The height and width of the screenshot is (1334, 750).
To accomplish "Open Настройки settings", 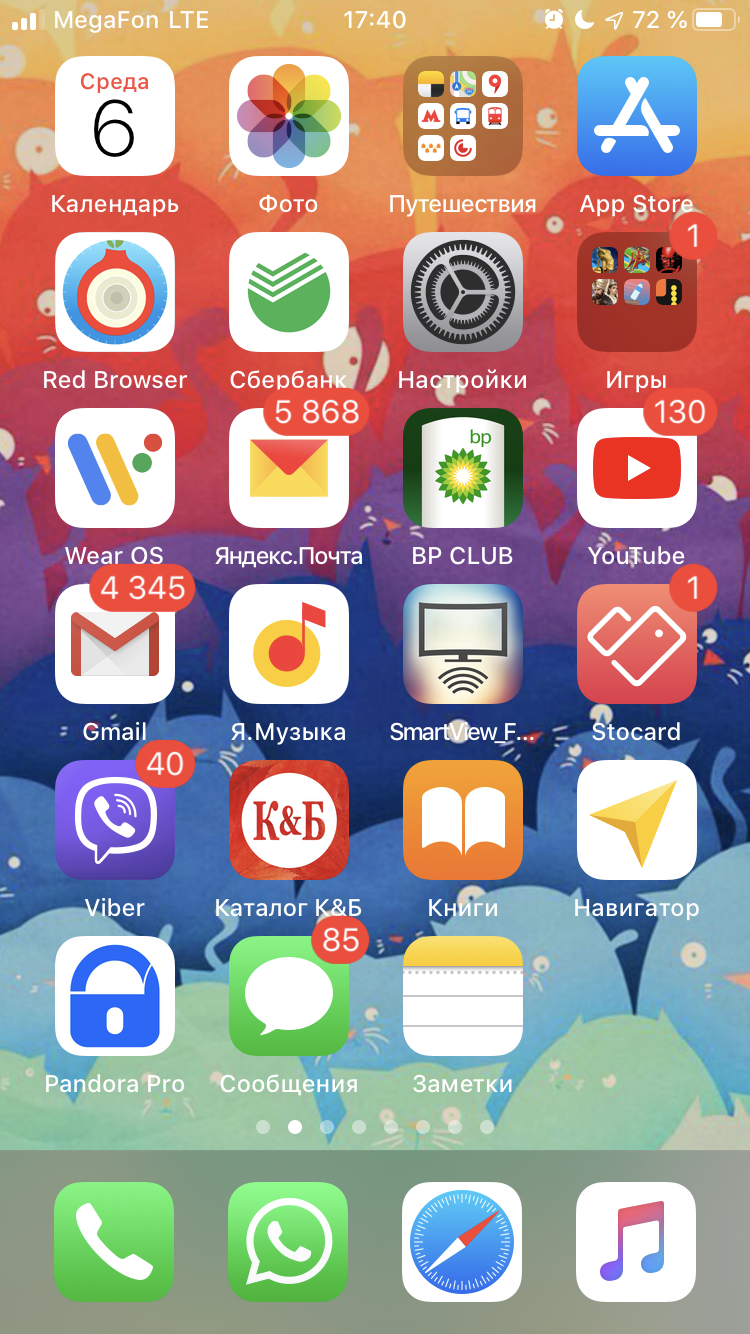I will point(463,292).
